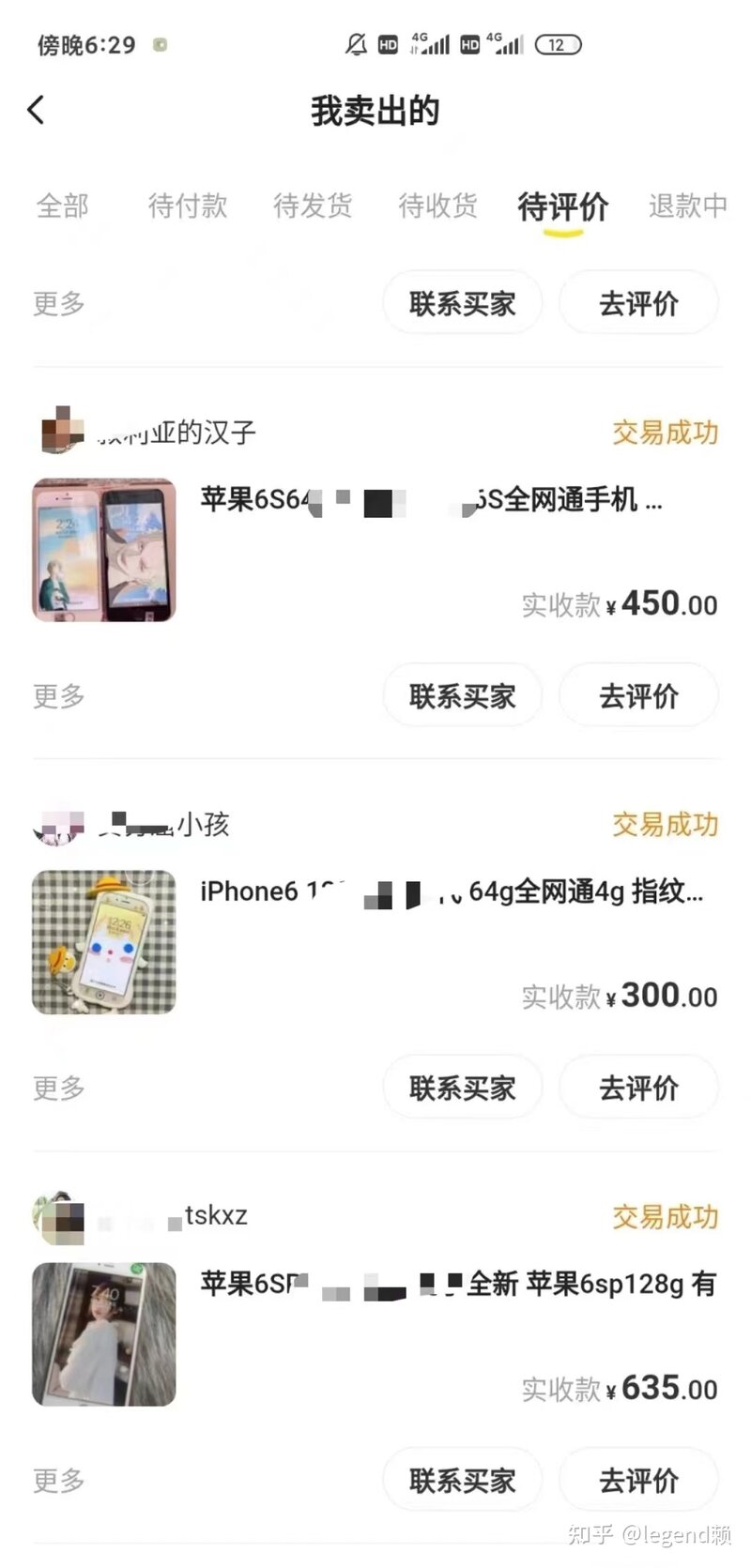Screen dimensions: 751x1568
Task: Tap 更多 under the ¥450 order
Action: [59, 695]
